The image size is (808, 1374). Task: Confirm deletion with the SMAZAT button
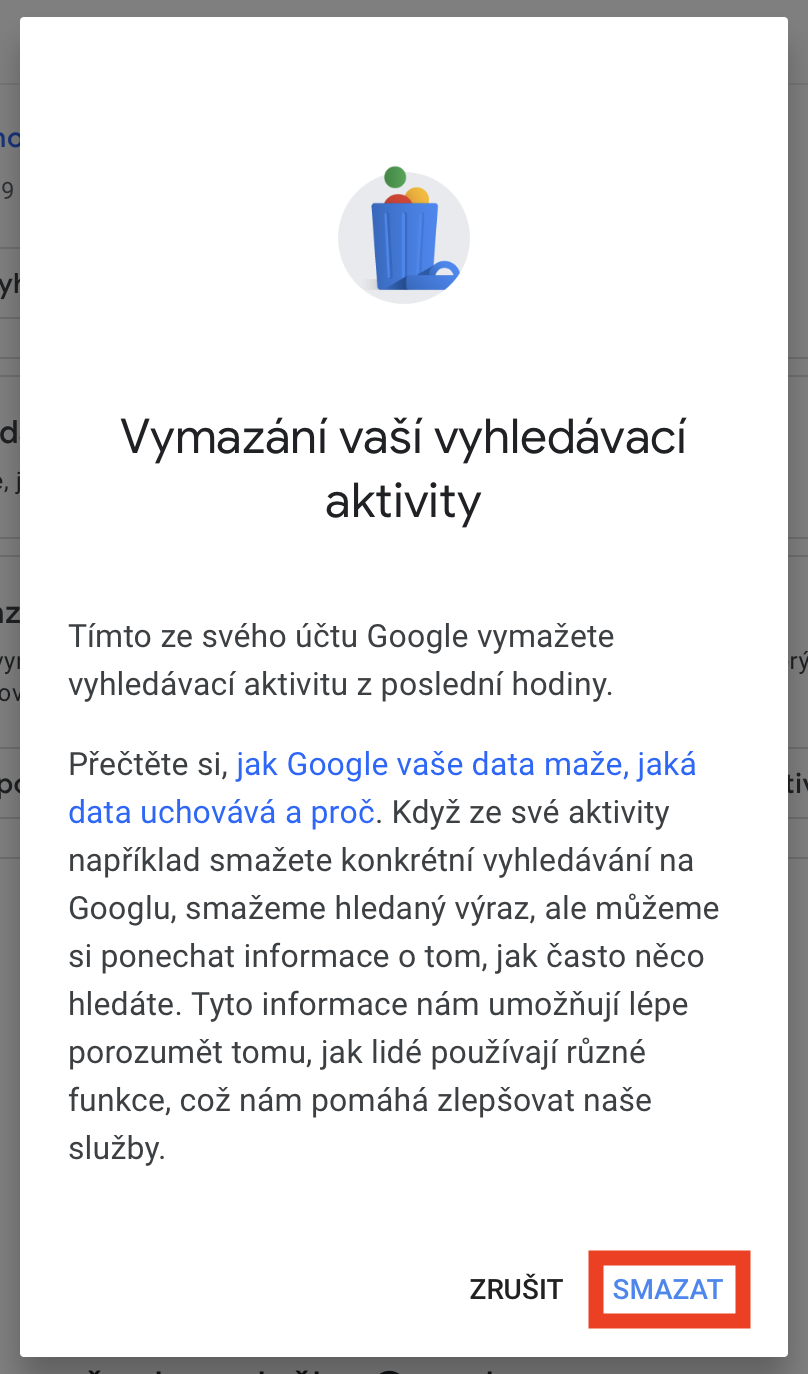[x=668, y=1289]
